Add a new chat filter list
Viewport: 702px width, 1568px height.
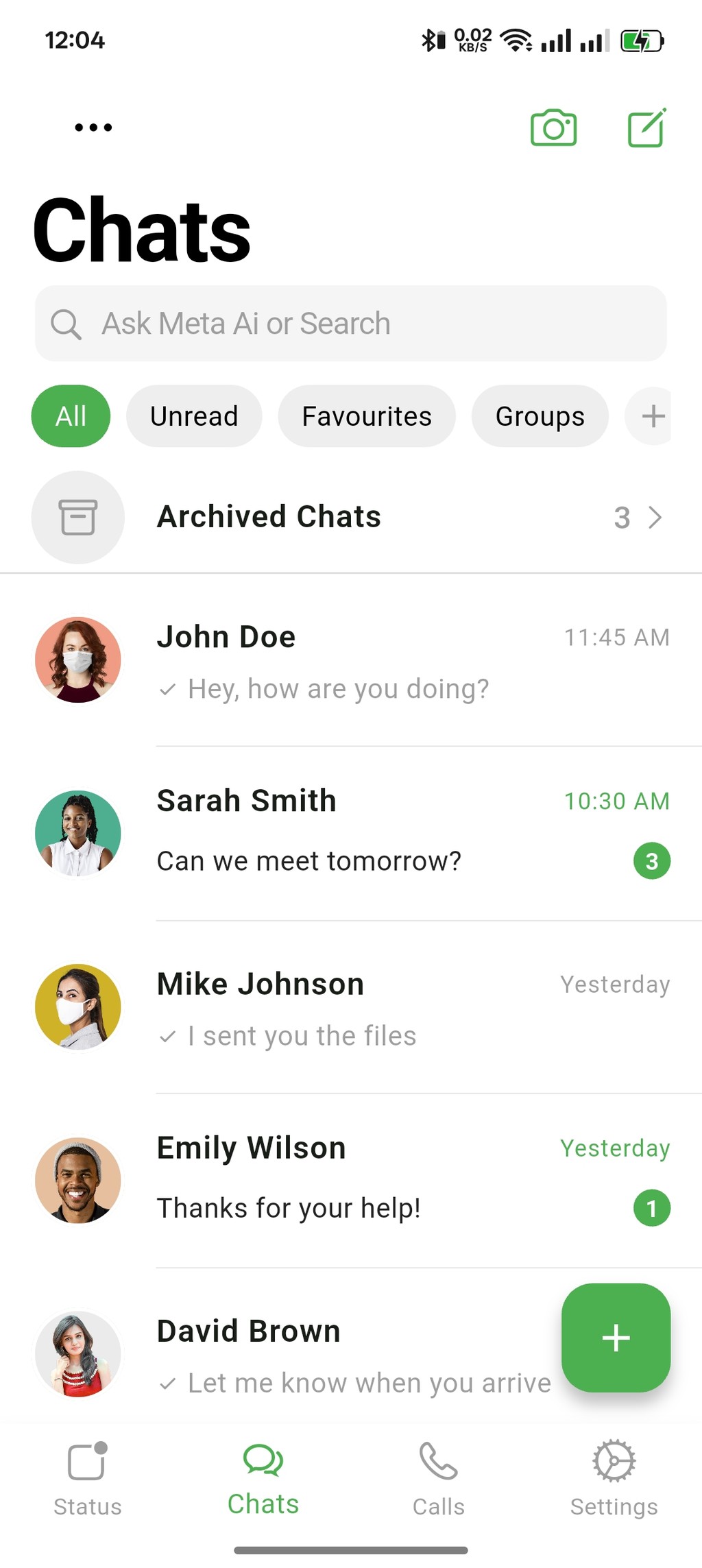tap(649, 416)
